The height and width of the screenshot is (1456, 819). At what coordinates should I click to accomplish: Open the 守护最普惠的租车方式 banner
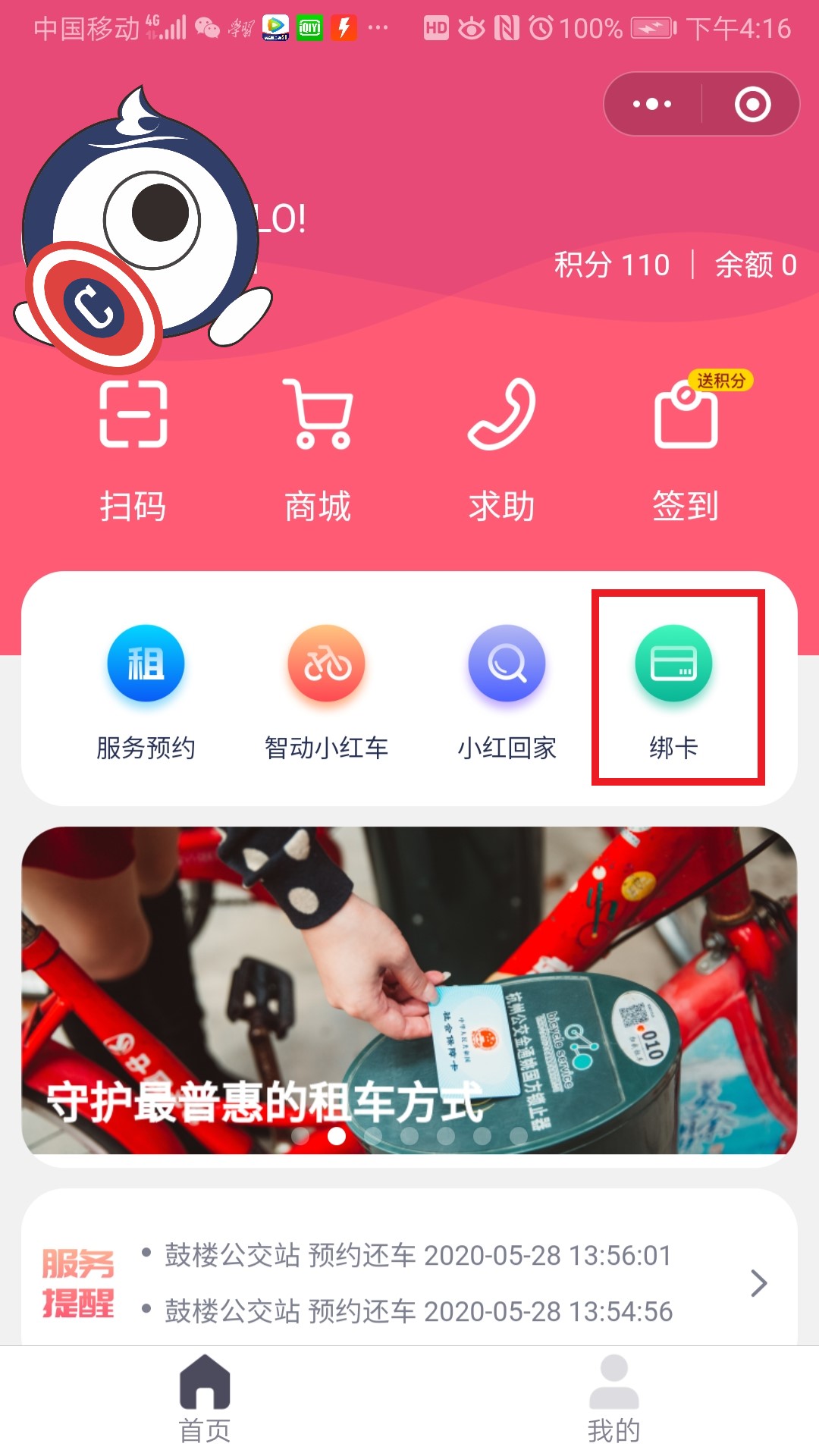coord(409,990)
